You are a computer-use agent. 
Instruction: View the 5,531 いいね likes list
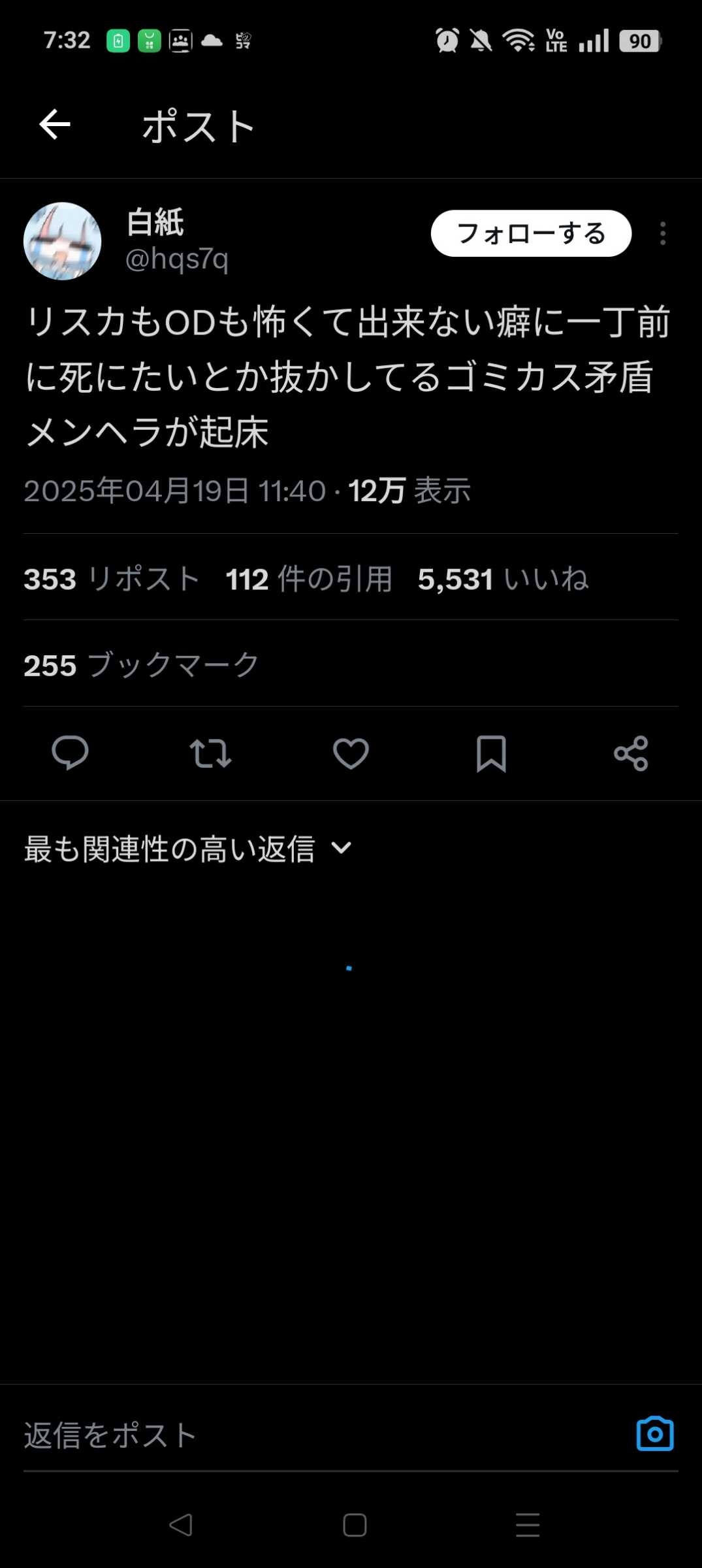[503, 579]
